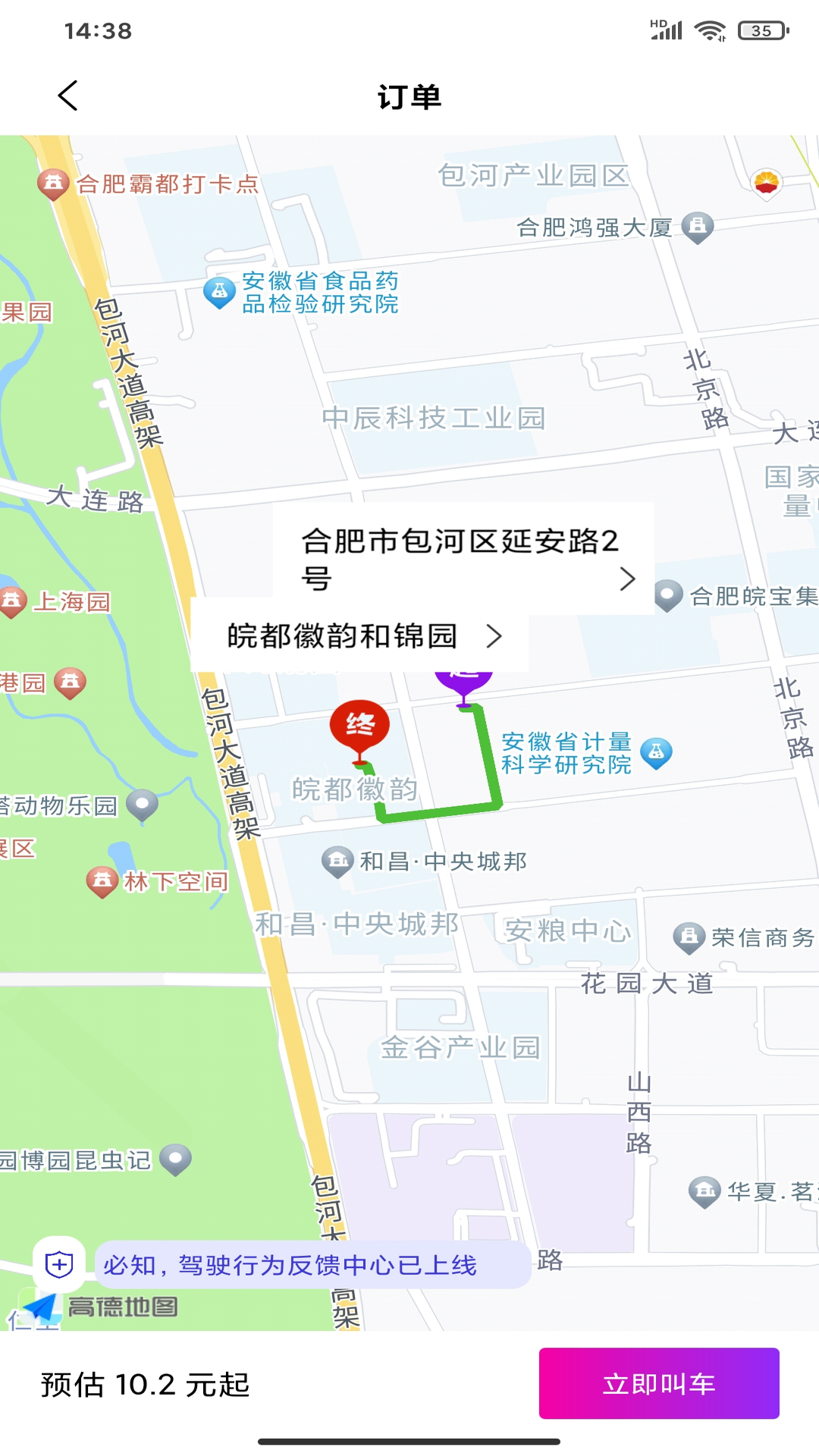
Task: Select the red 终 destination marker
Action: pyautogui.click(x=359, y=726)
